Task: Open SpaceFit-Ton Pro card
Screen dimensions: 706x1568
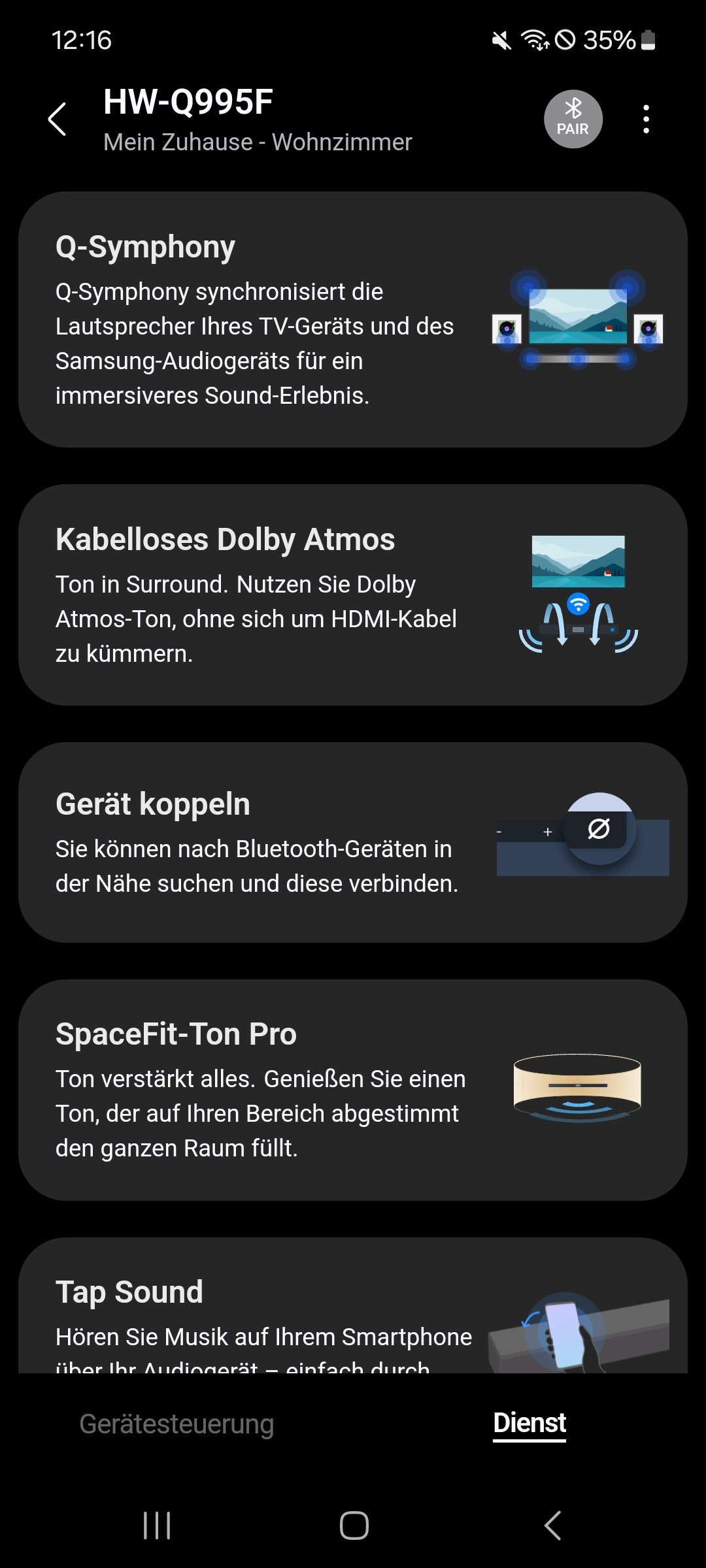Action: coord(353,1090)
